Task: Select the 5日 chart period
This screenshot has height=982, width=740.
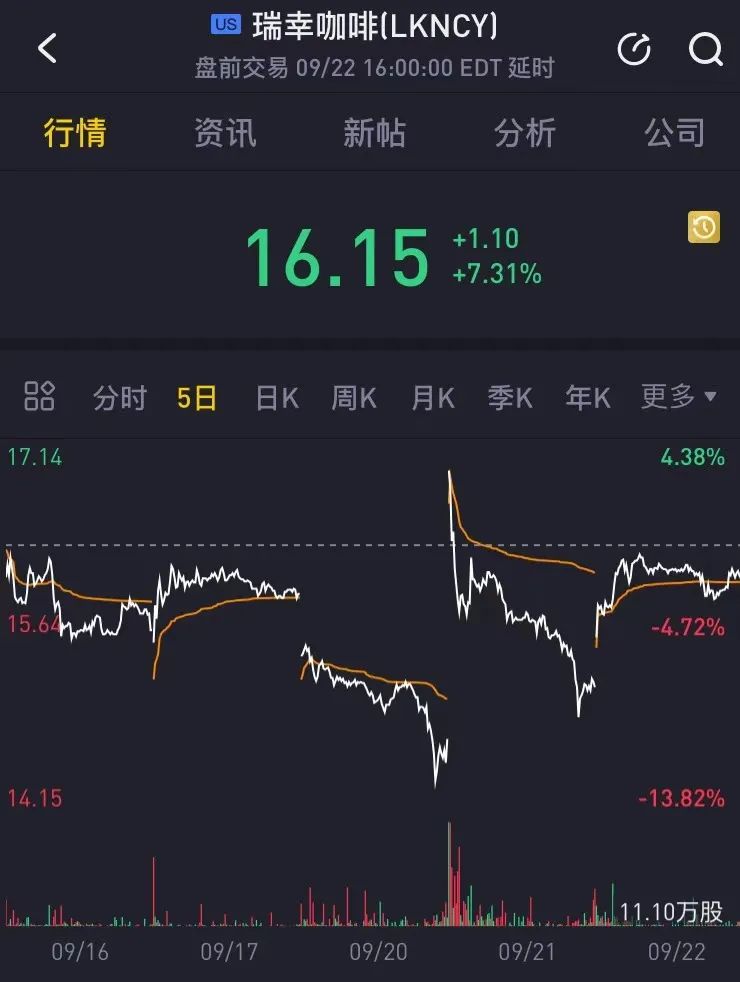Action: tap(197, 398)
